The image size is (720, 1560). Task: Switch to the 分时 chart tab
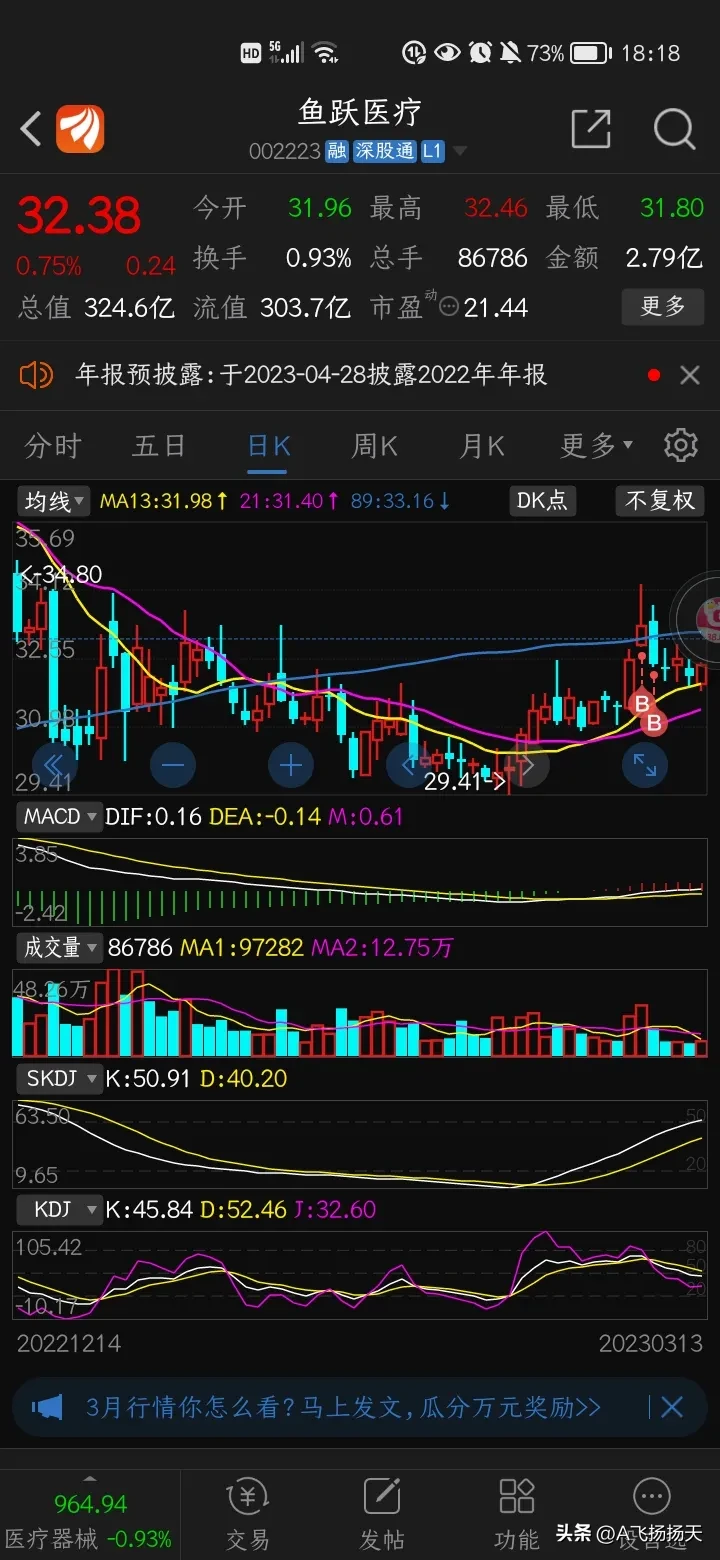click(53, 445)
